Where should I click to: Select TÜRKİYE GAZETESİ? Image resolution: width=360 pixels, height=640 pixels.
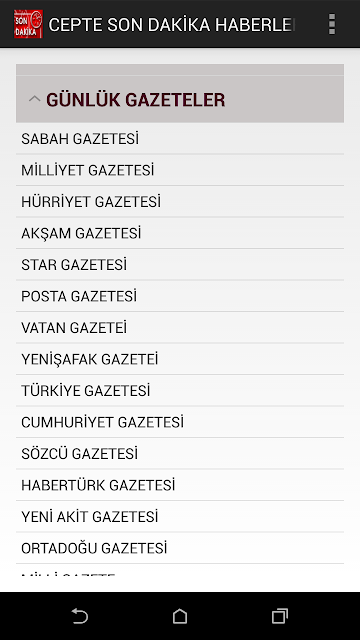pos(180,391)
